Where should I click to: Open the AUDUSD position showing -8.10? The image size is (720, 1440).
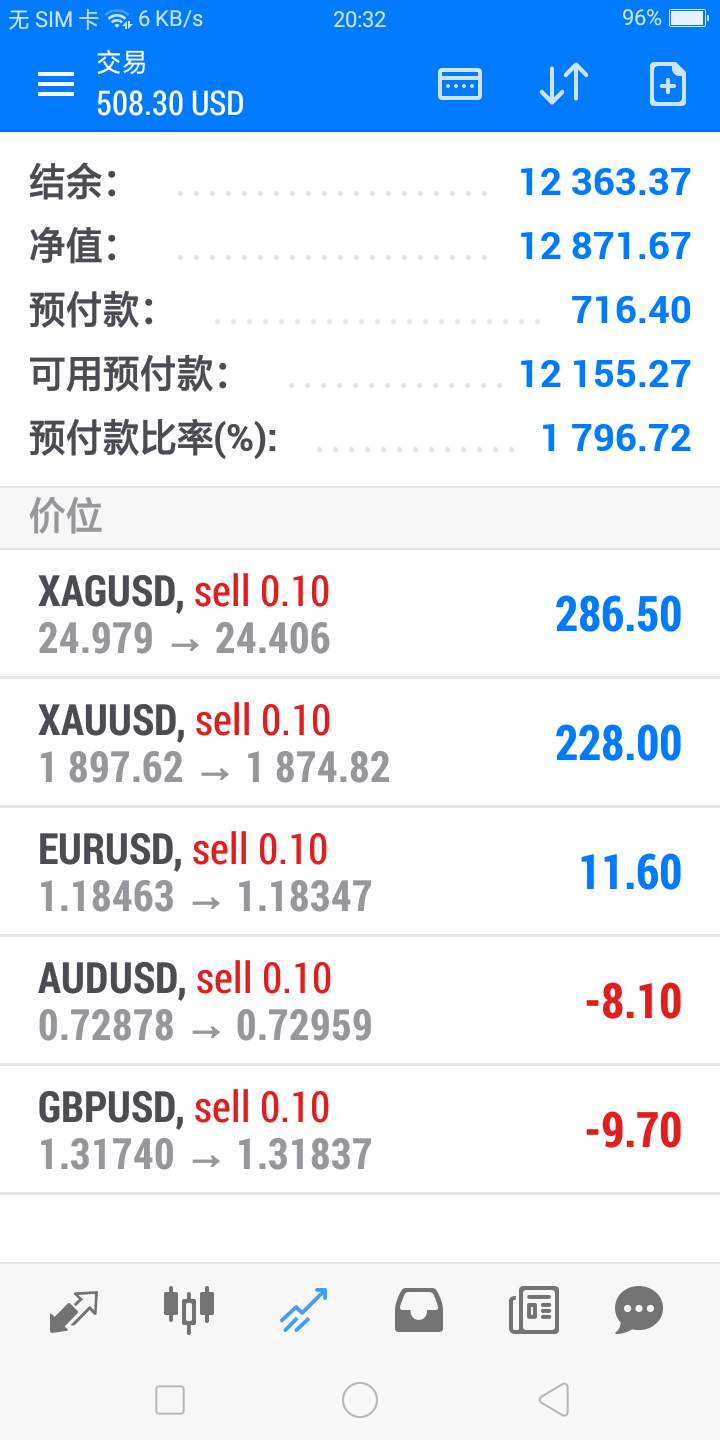360,1001
